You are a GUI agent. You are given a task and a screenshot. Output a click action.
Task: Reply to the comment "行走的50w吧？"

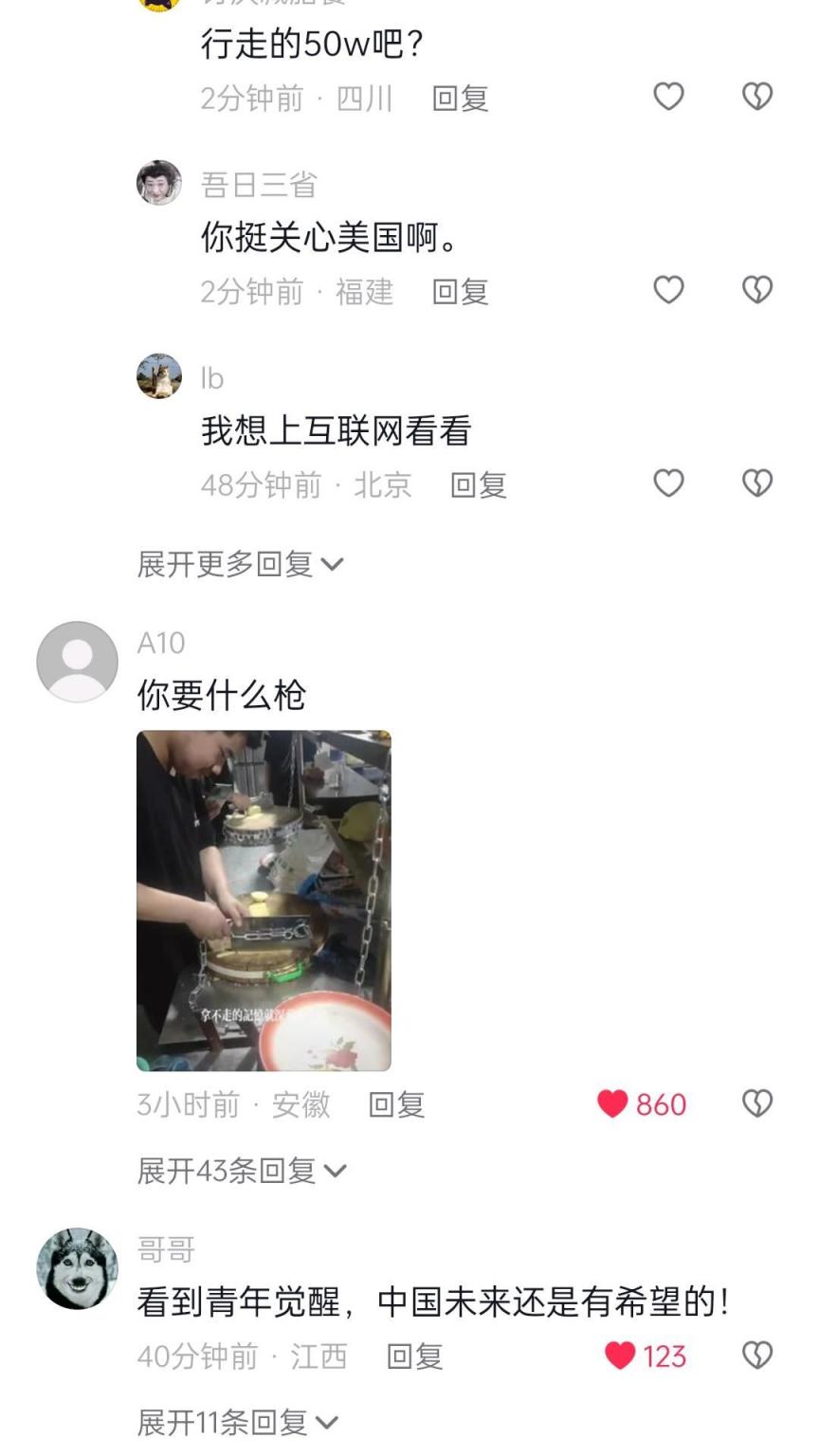click(460, 99)
